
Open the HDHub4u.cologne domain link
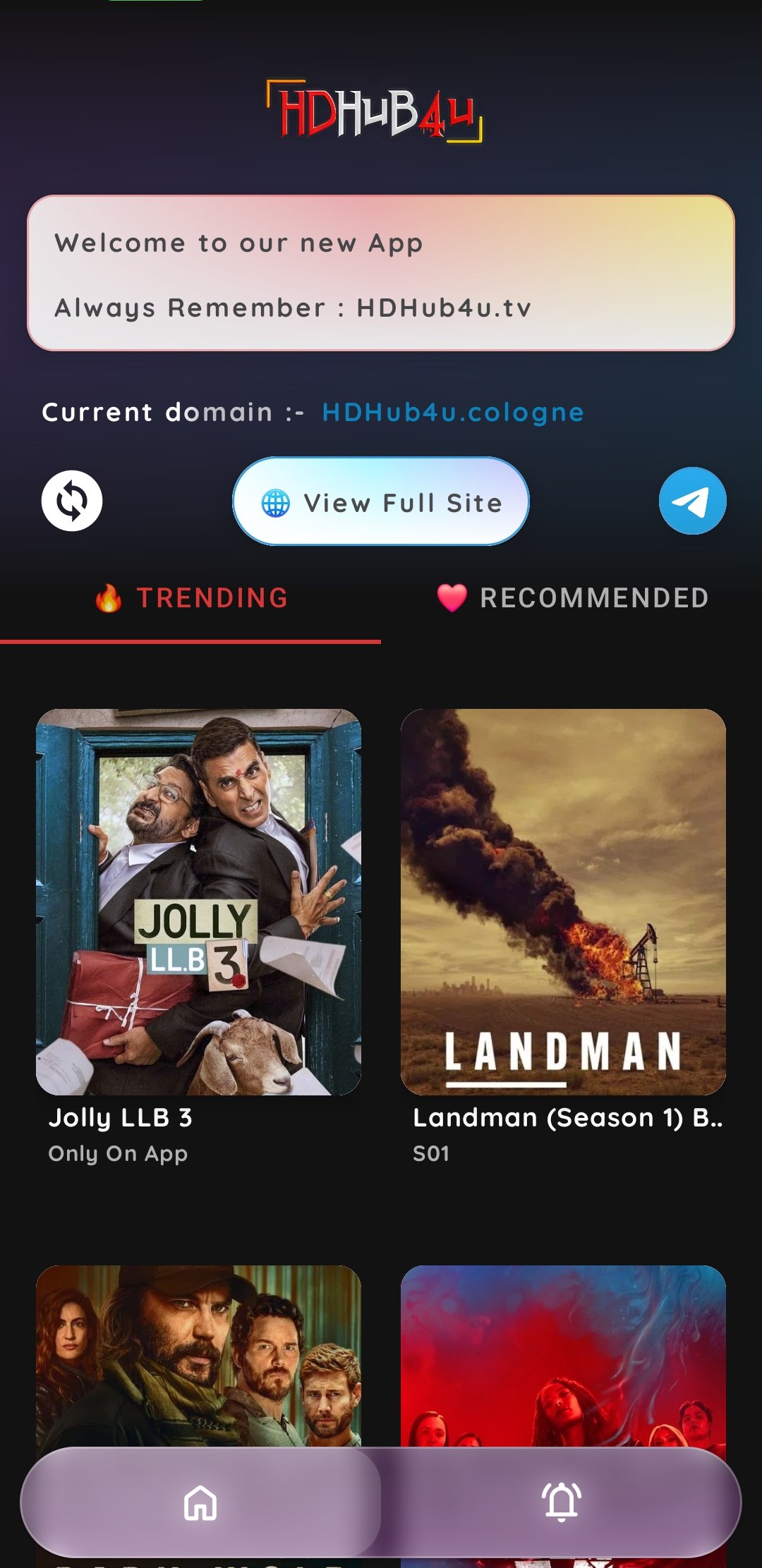click(453, 413)
